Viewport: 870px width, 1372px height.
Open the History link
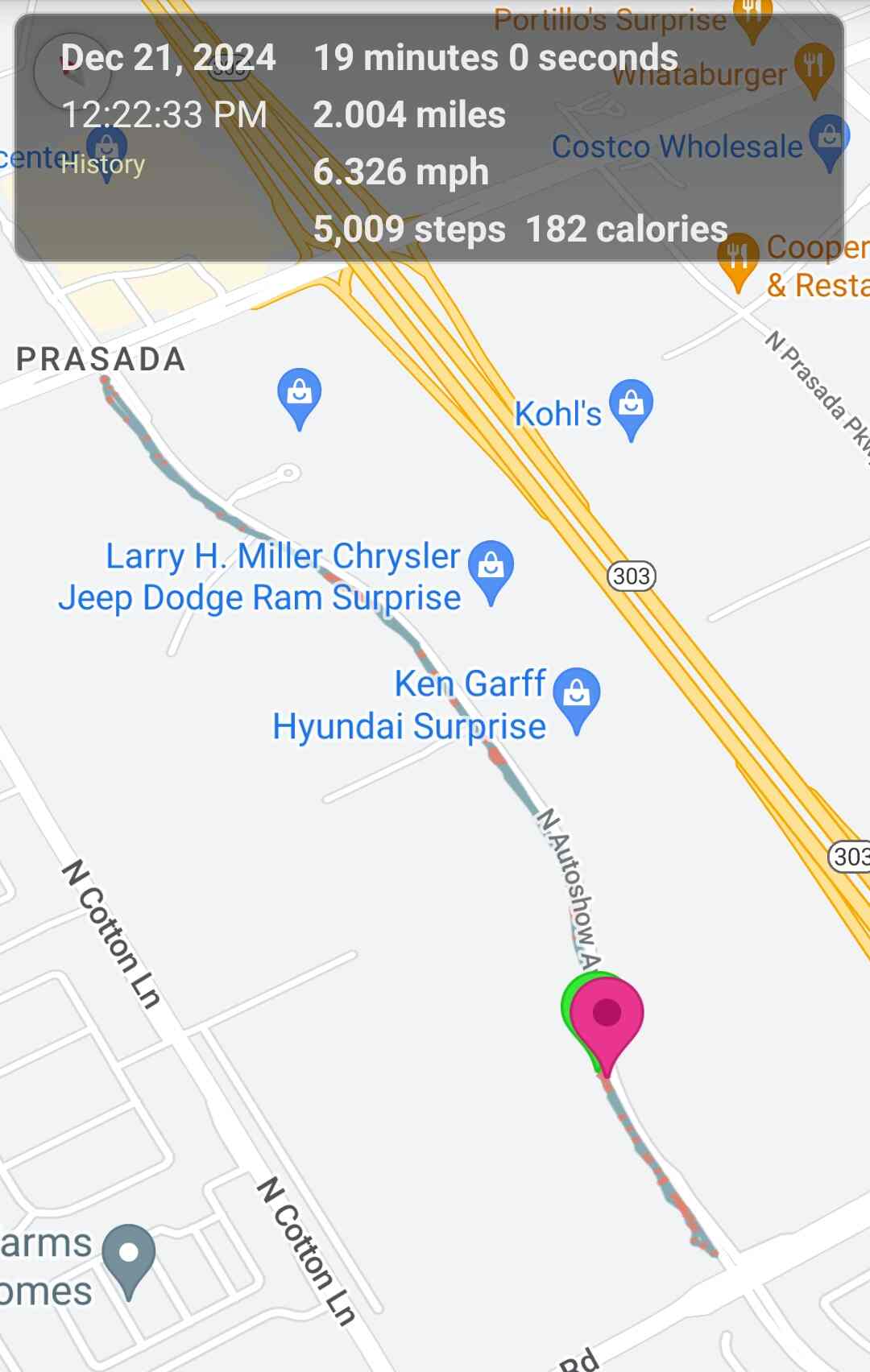coord(103,164)
